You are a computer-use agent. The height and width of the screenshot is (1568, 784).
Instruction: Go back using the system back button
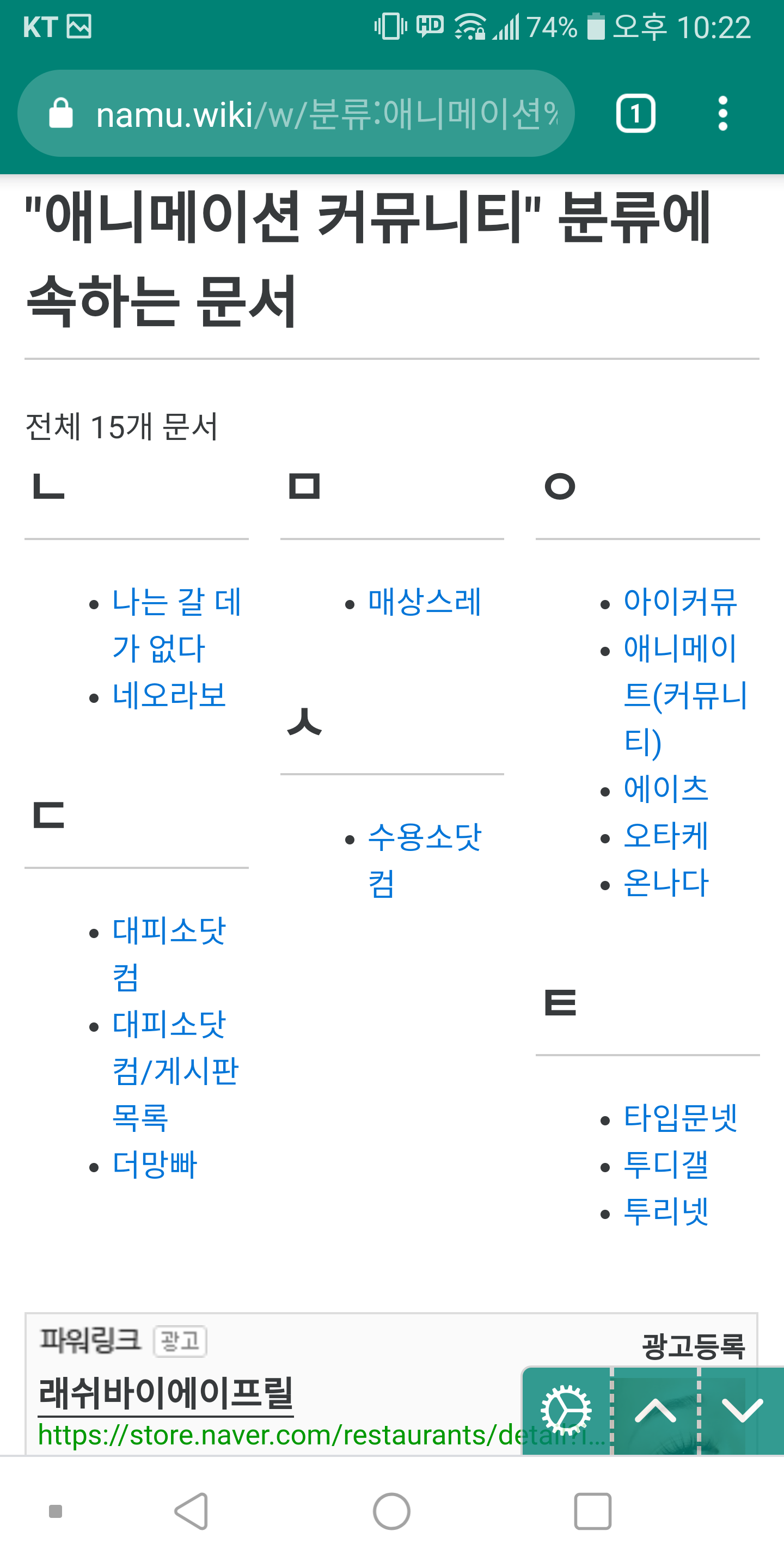point(192,1511)
